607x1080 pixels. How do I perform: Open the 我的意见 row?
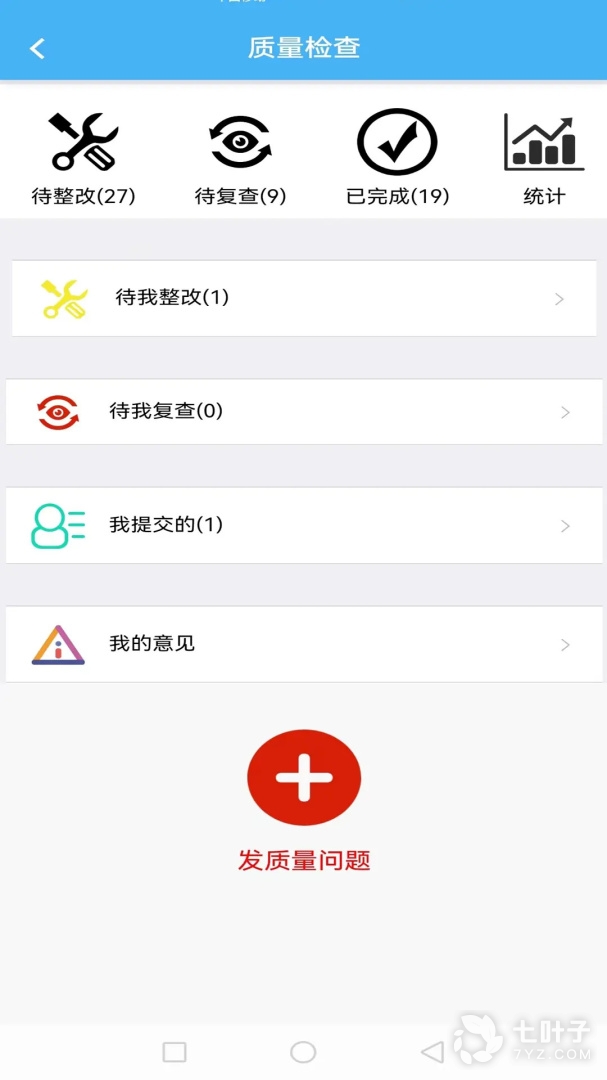coord(304,644)
